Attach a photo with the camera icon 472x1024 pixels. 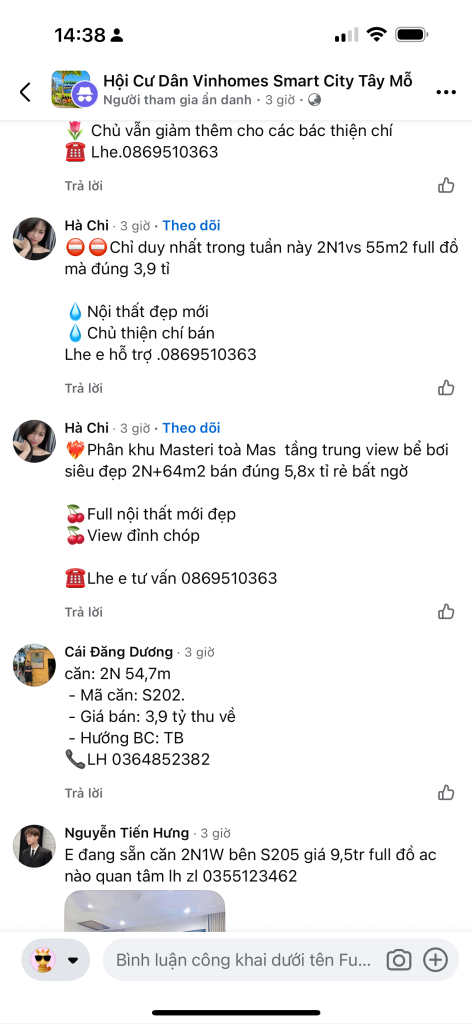398,960
